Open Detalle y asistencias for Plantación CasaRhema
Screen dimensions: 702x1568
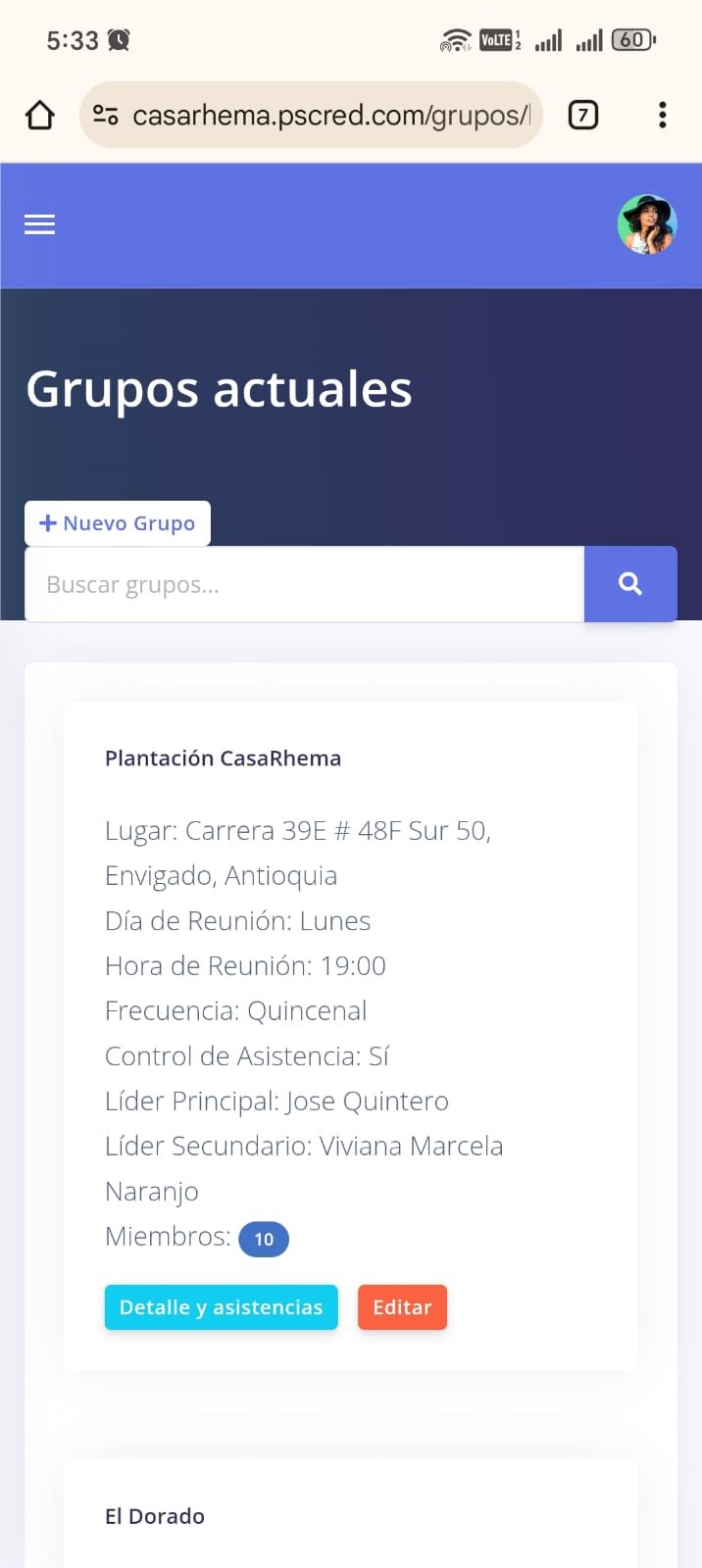point(221,1307)
